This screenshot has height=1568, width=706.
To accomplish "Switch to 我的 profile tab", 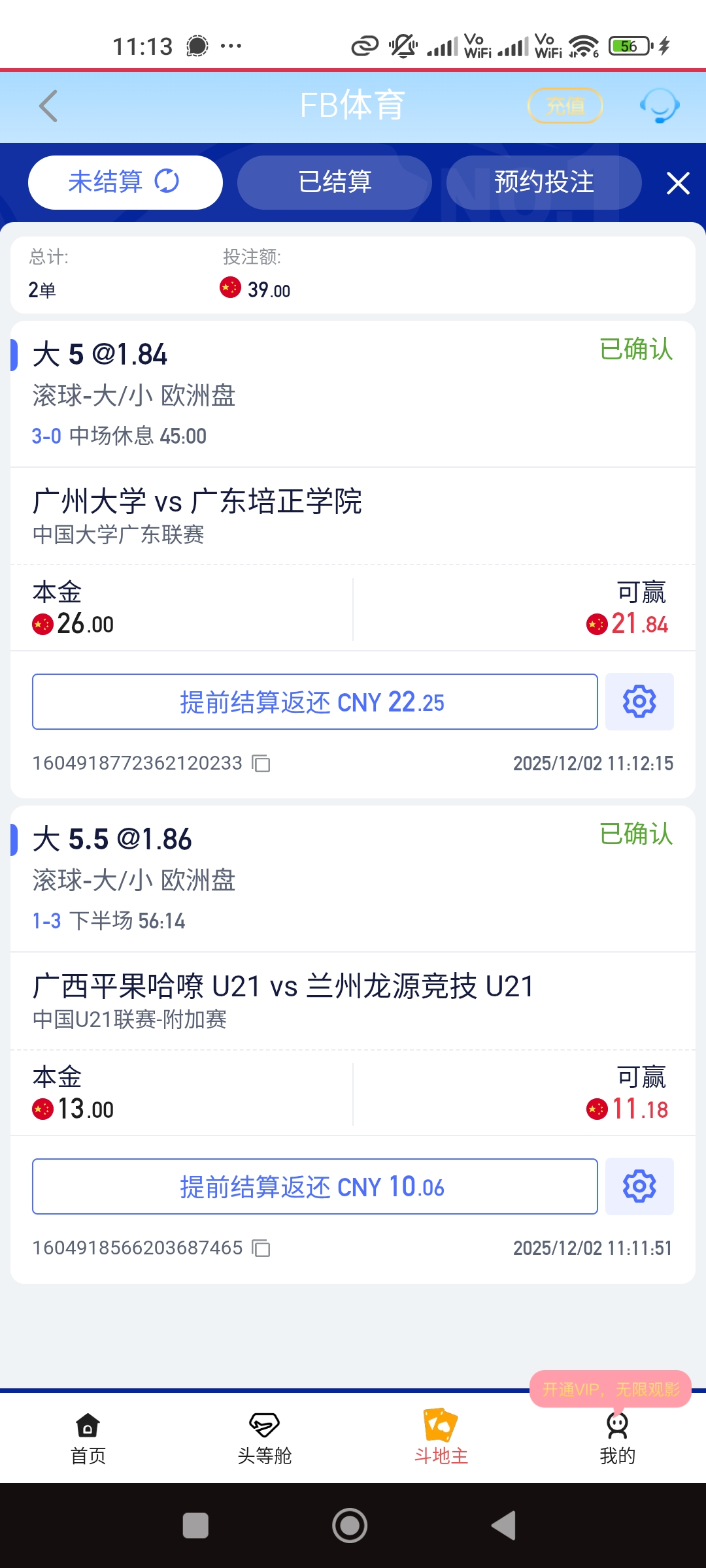I will (x=617, y=1438).
